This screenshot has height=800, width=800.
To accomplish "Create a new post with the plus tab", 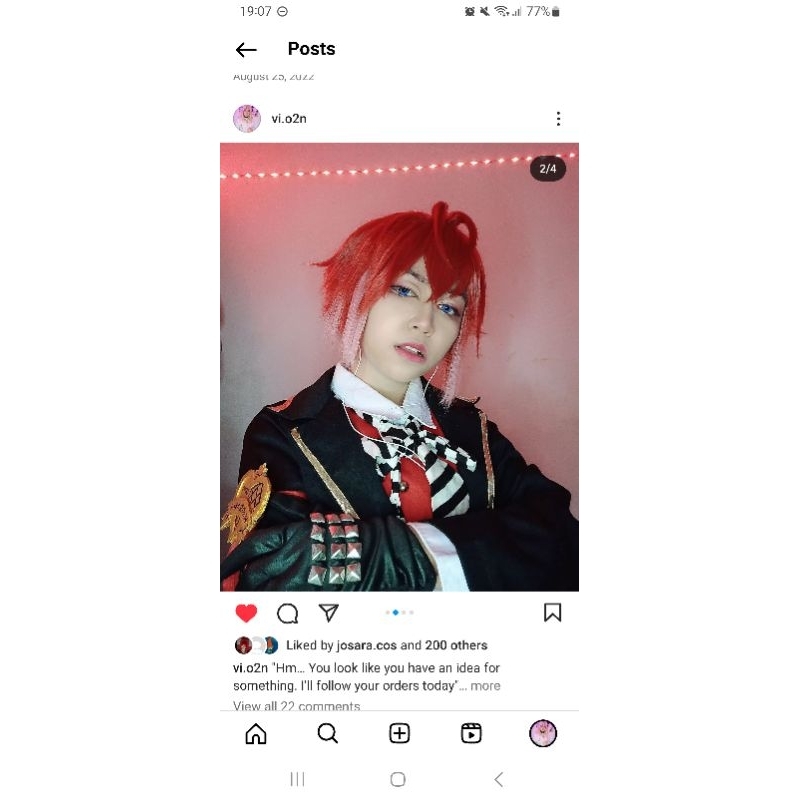I will 399,734.
